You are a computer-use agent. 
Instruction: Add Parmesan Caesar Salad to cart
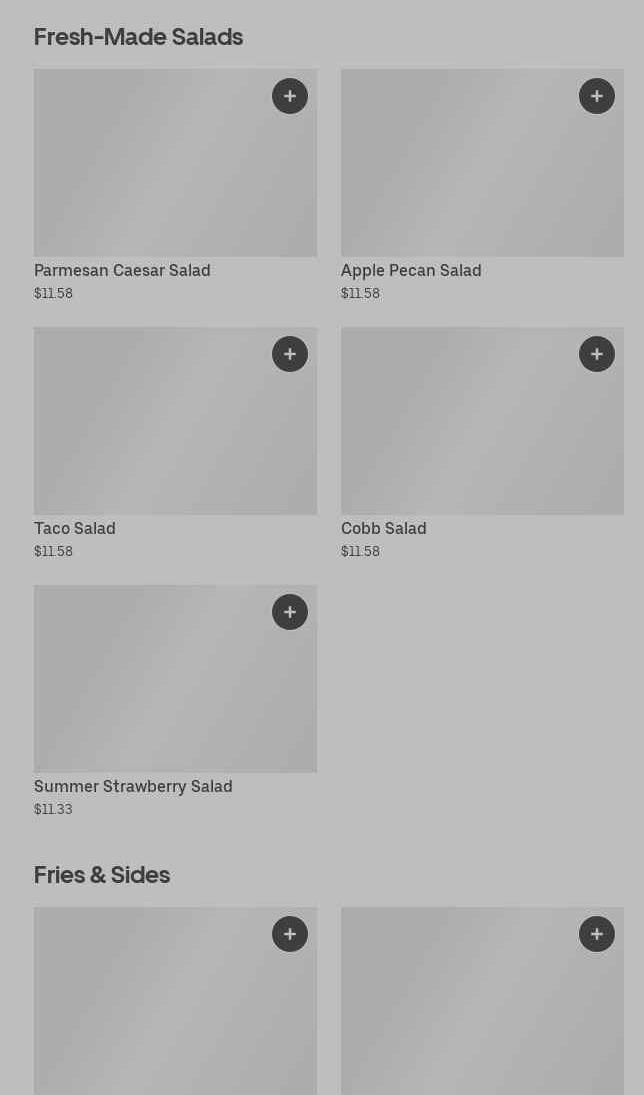290,96
